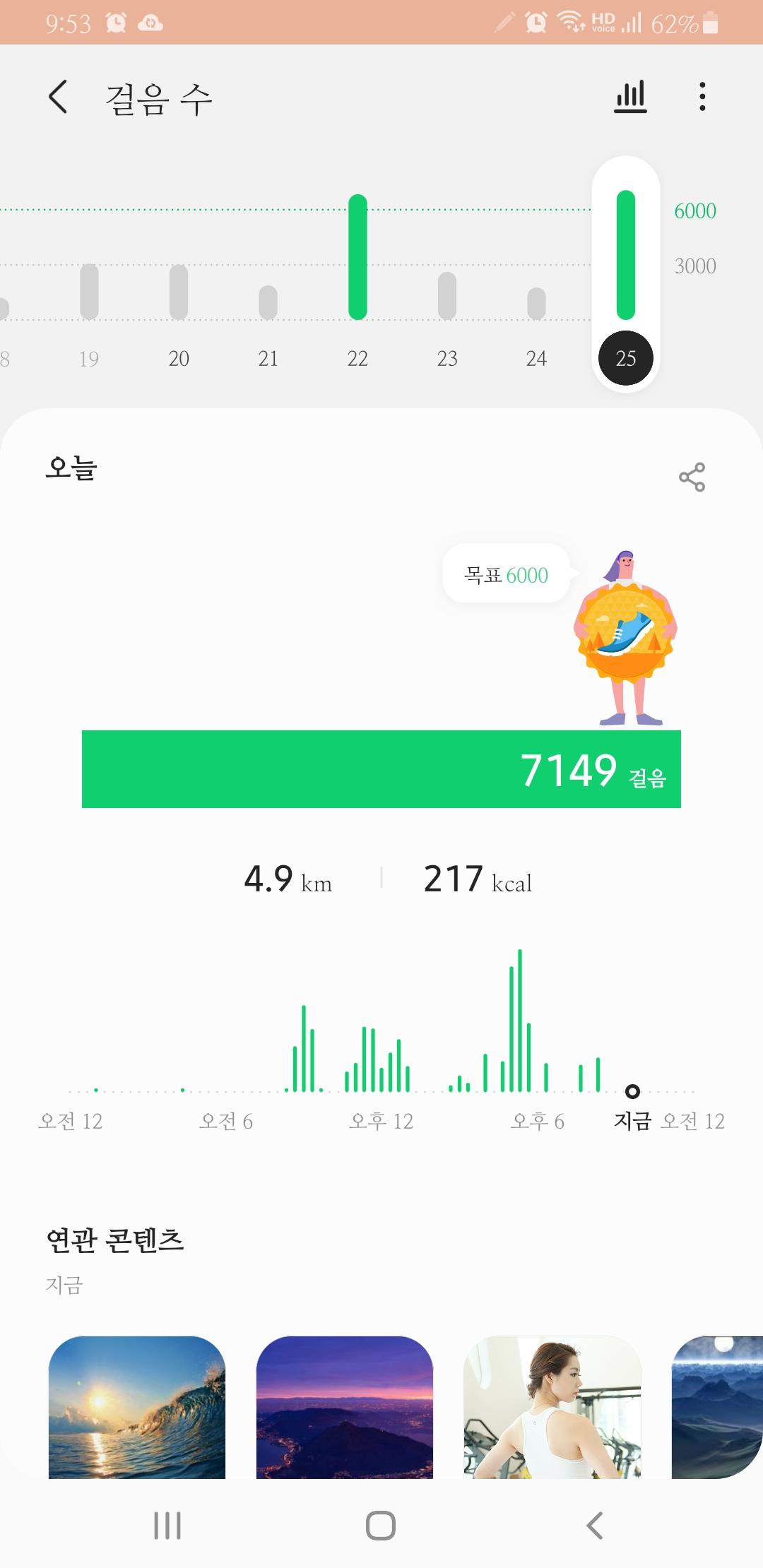Image resolution: width=763 pixels, height=1568 pixels.
Task: Go back from the 걸음 수 screen
Action: tap(59, 97)
